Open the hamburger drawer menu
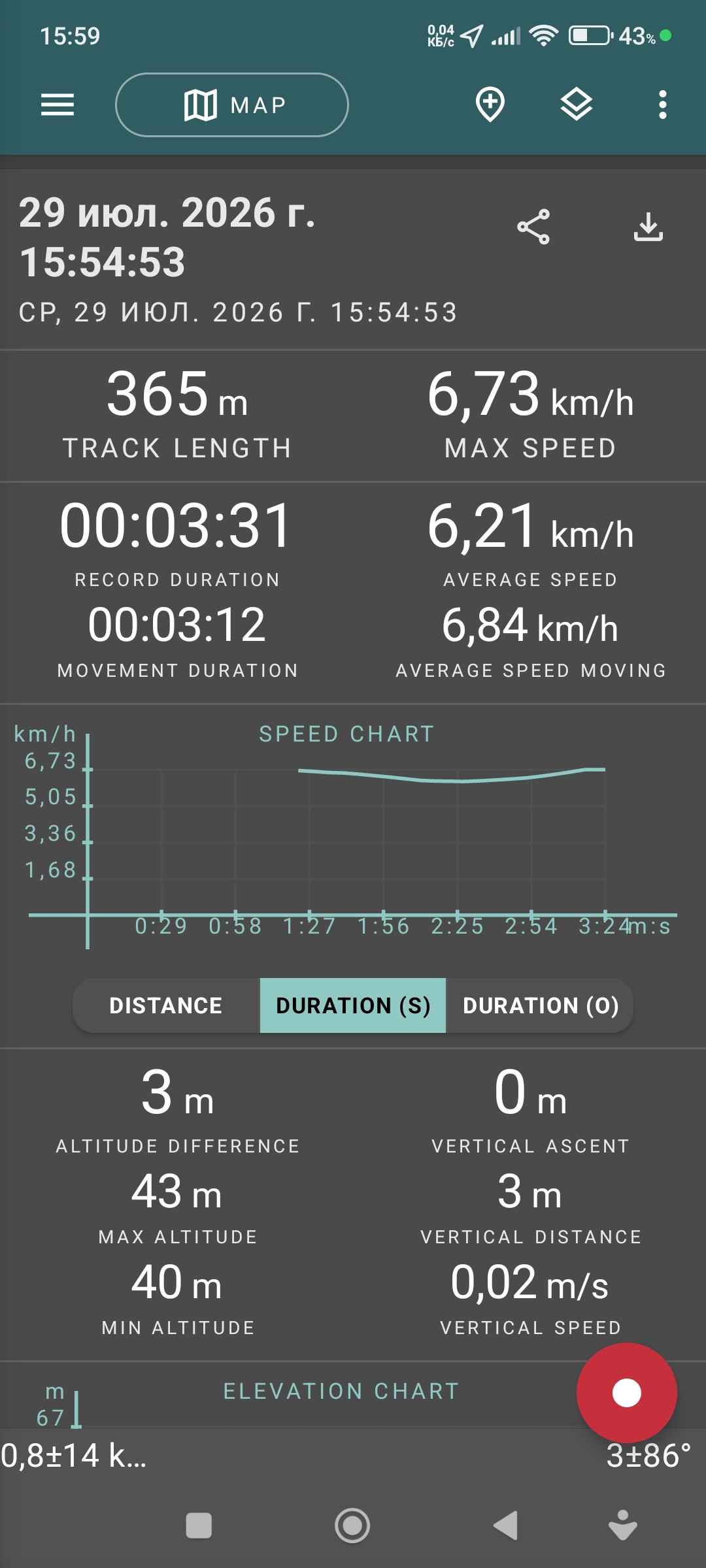 coord(58,105)
